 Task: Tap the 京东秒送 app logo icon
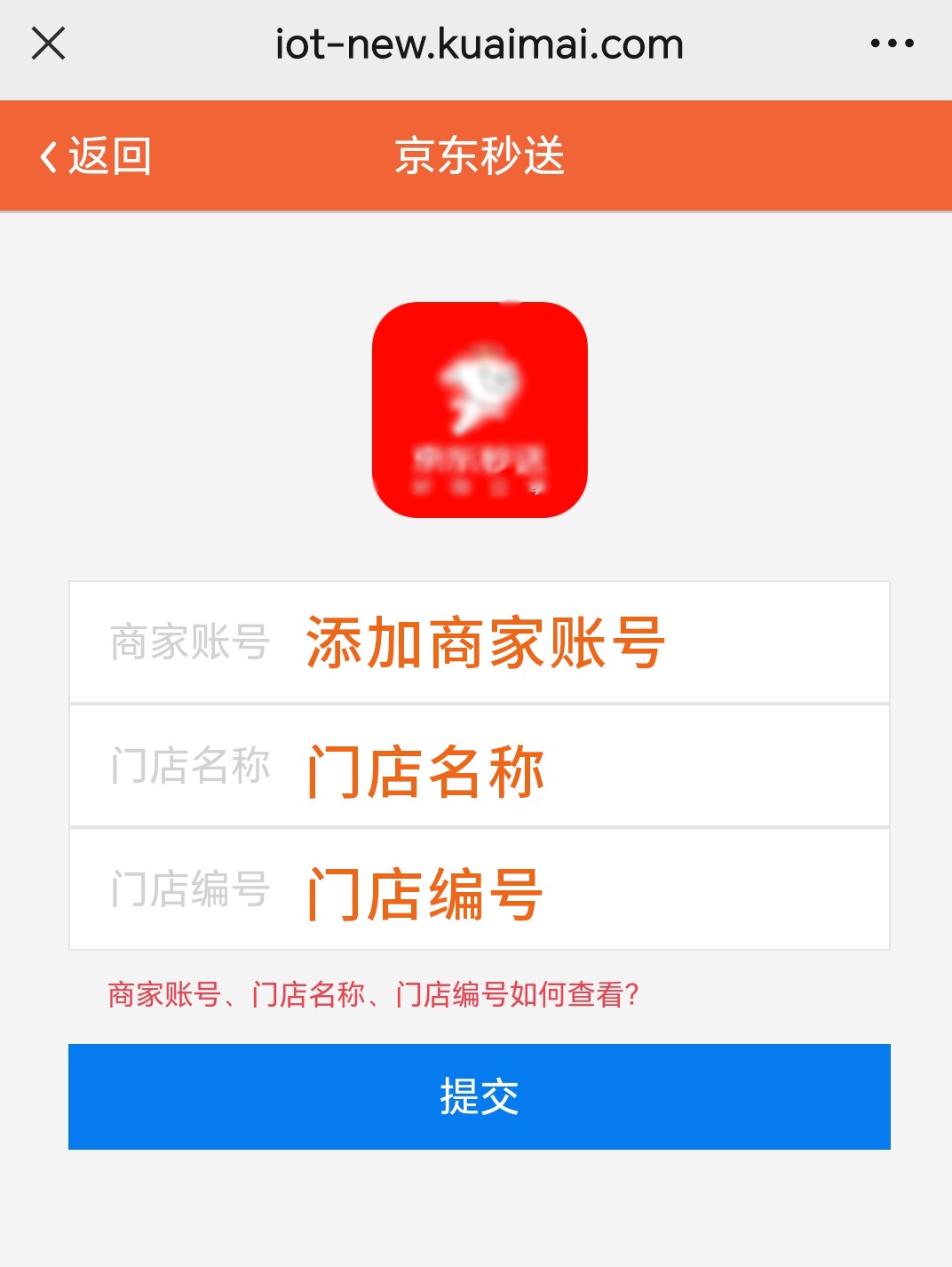click(x=480, y=410)
